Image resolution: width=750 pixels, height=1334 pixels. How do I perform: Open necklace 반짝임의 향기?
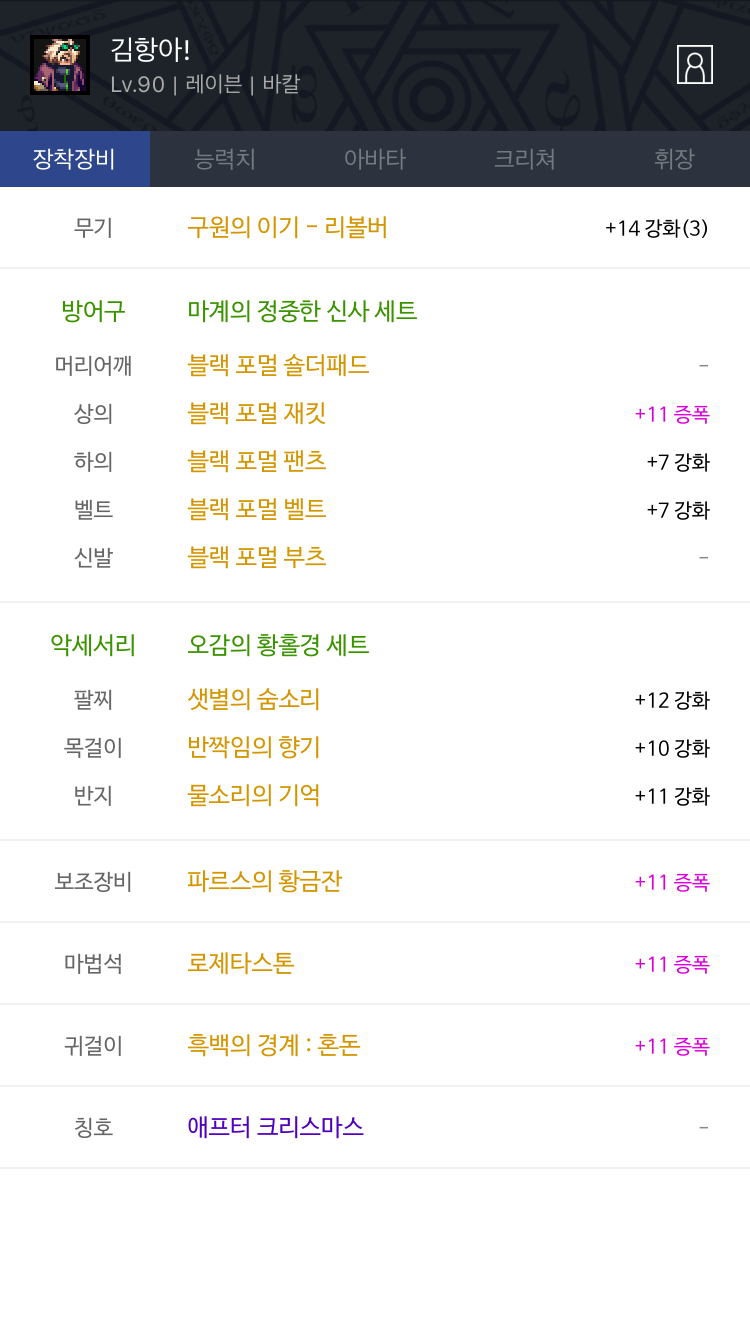[254, 747]
